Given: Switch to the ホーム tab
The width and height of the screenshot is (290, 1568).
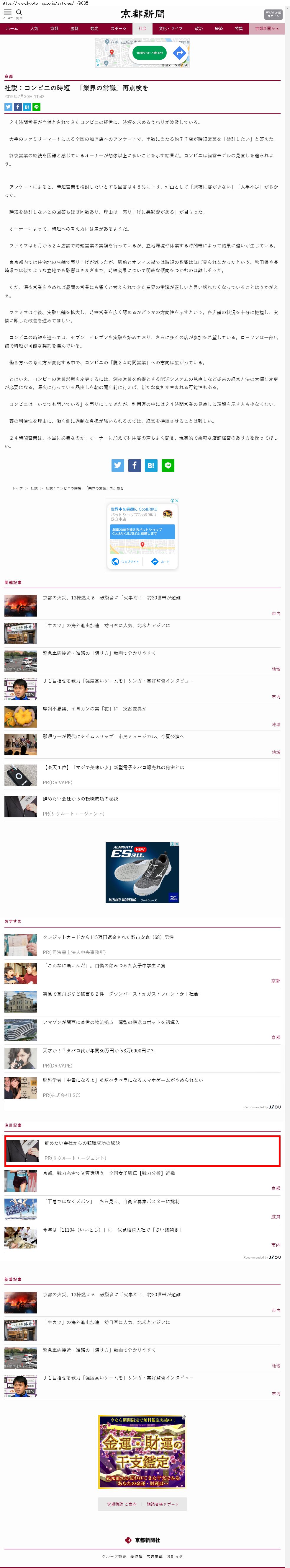Looking at the screenshot, I should tap(12, 29).
